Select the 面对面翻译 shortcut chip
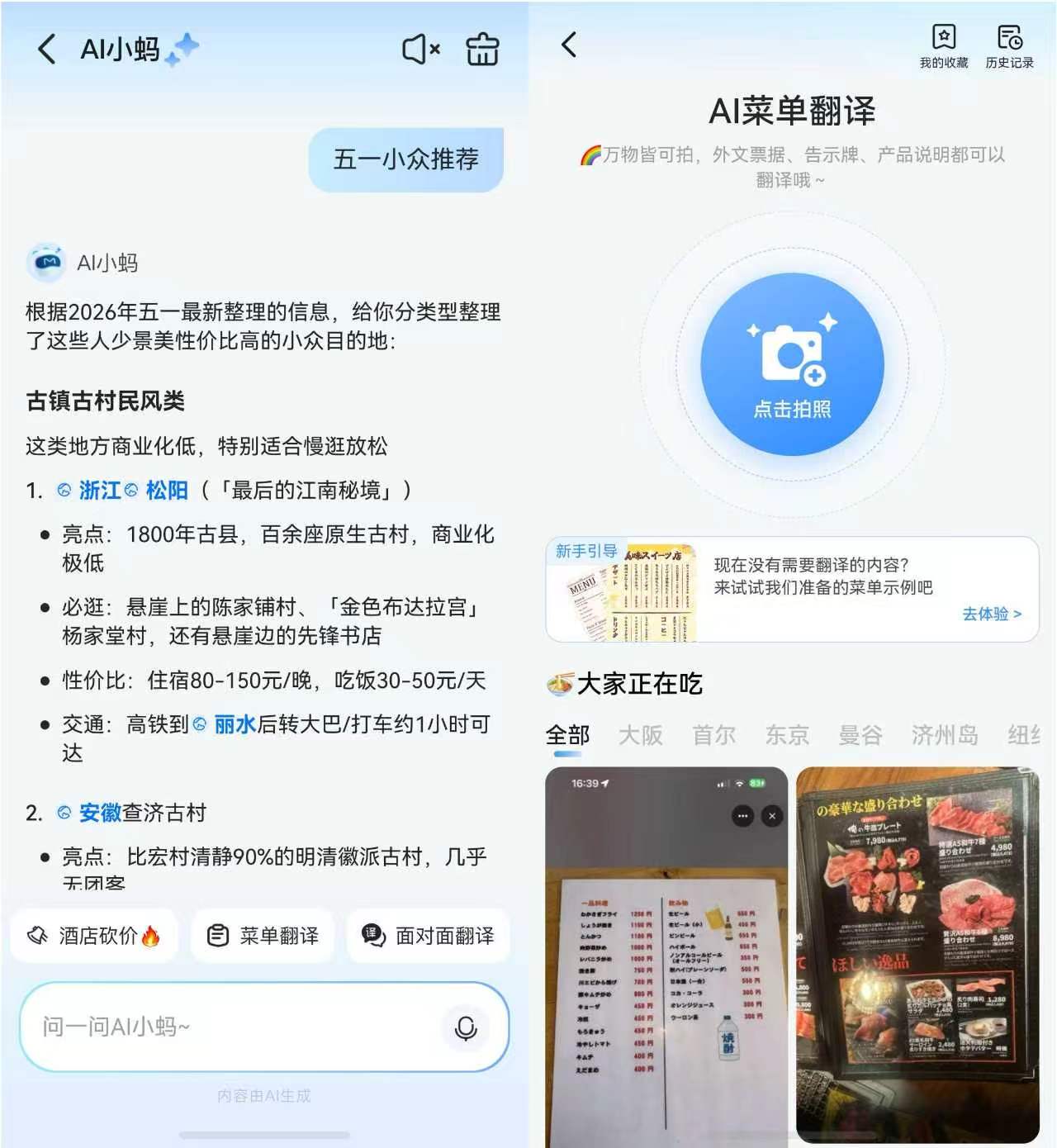This screenshot has height=1148, width=1057. (428, 936)
